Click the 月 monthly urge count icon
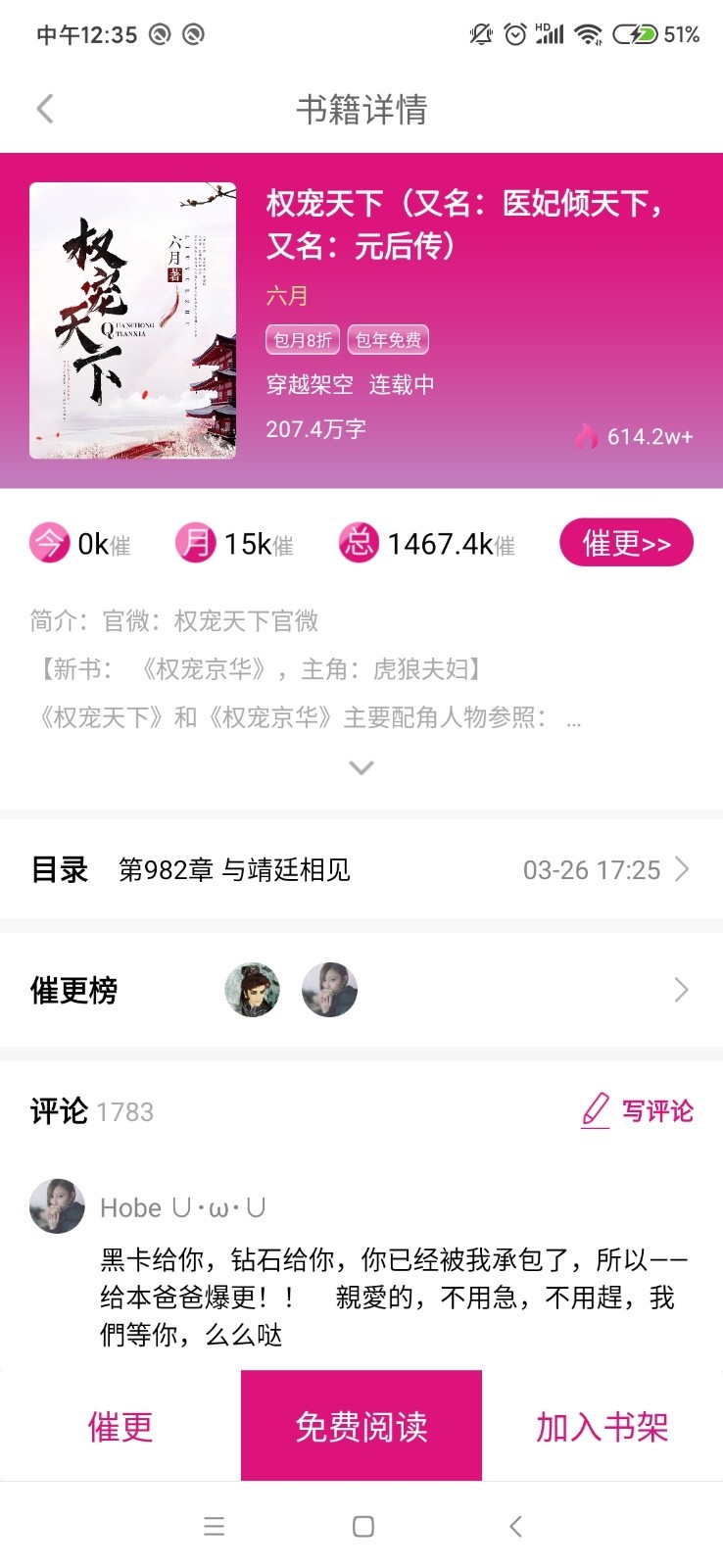Viewport: 723px width, 1568px height. click(196, 542)
